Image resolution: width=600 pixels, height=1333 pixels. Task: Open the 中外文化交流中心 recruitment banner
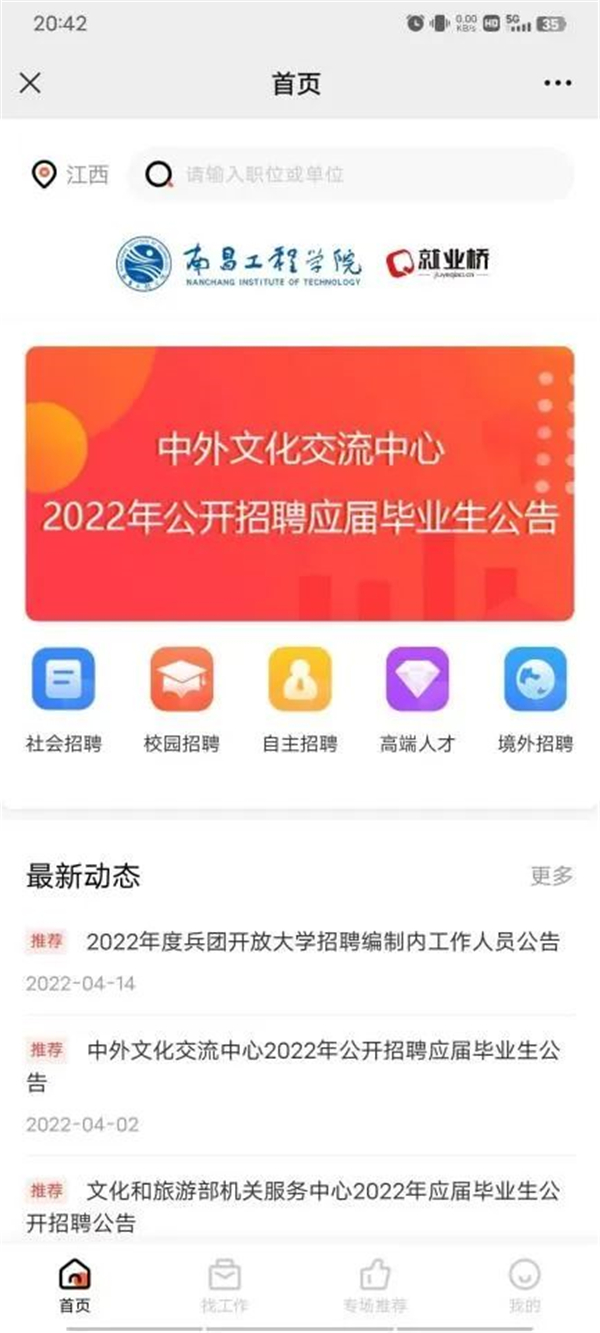point(300,484)
